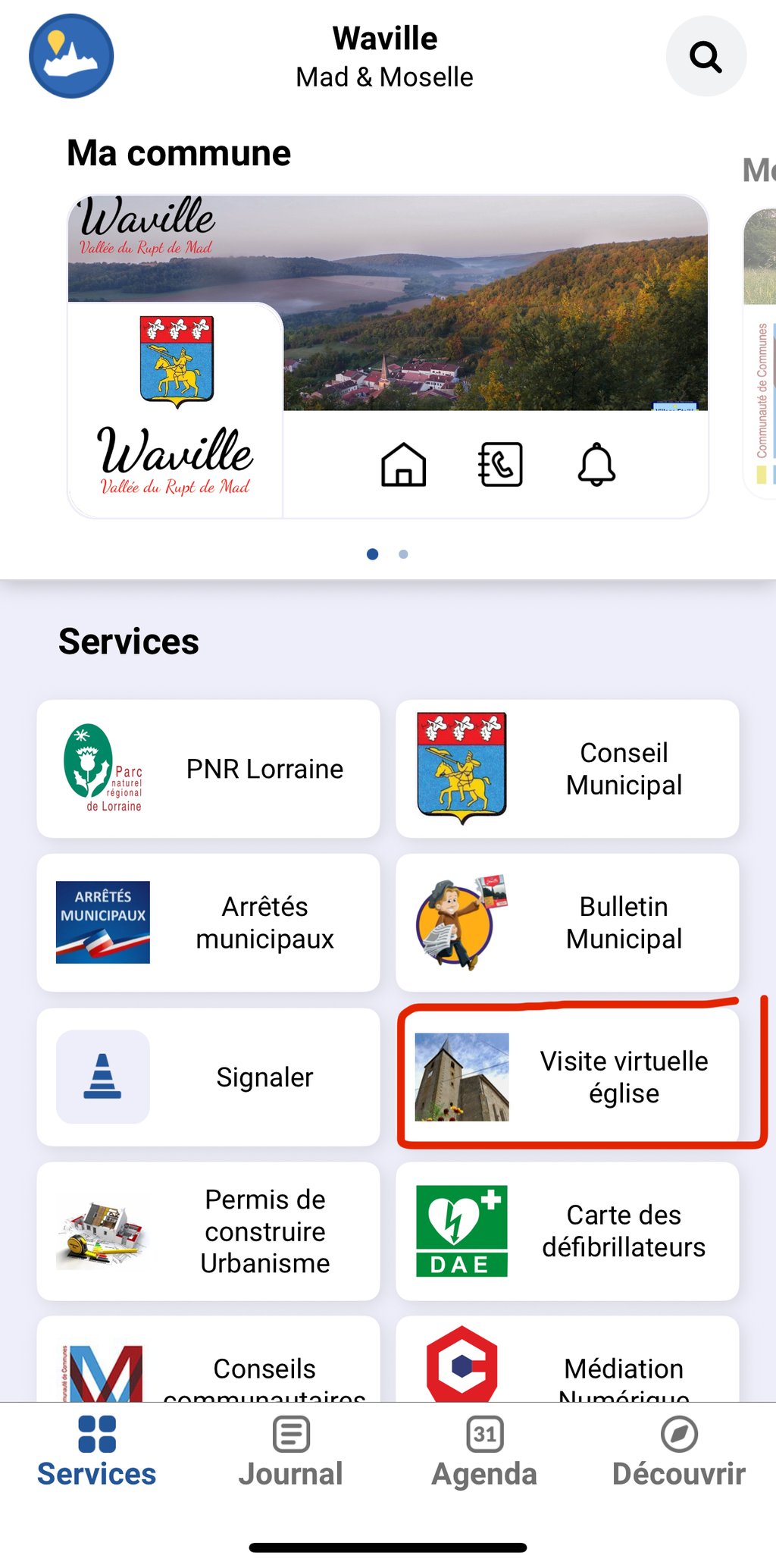Open Médiation Numérique card
776x1568 pixels.
567,1365
